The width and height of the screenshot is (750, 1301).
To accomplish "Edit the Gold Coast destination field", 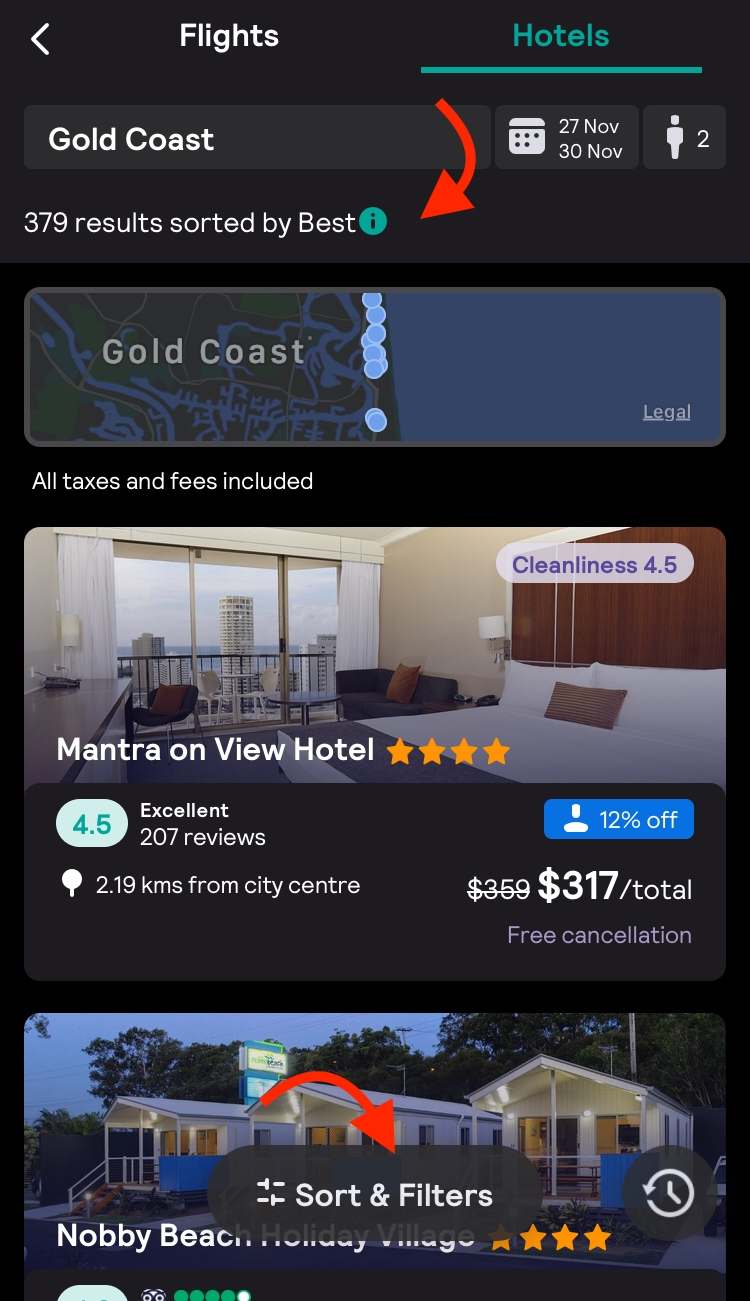I will [x=256, y=138].
